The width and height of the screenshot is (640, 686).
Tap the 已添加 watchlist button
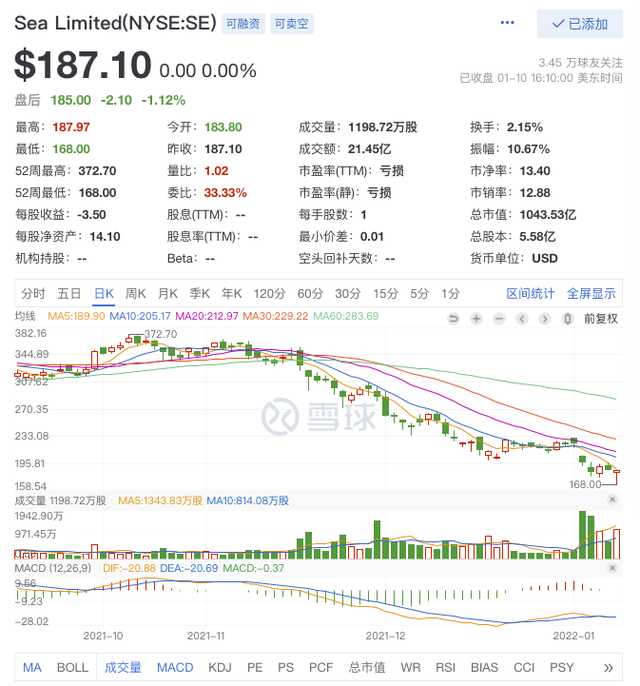click(579, 24)
